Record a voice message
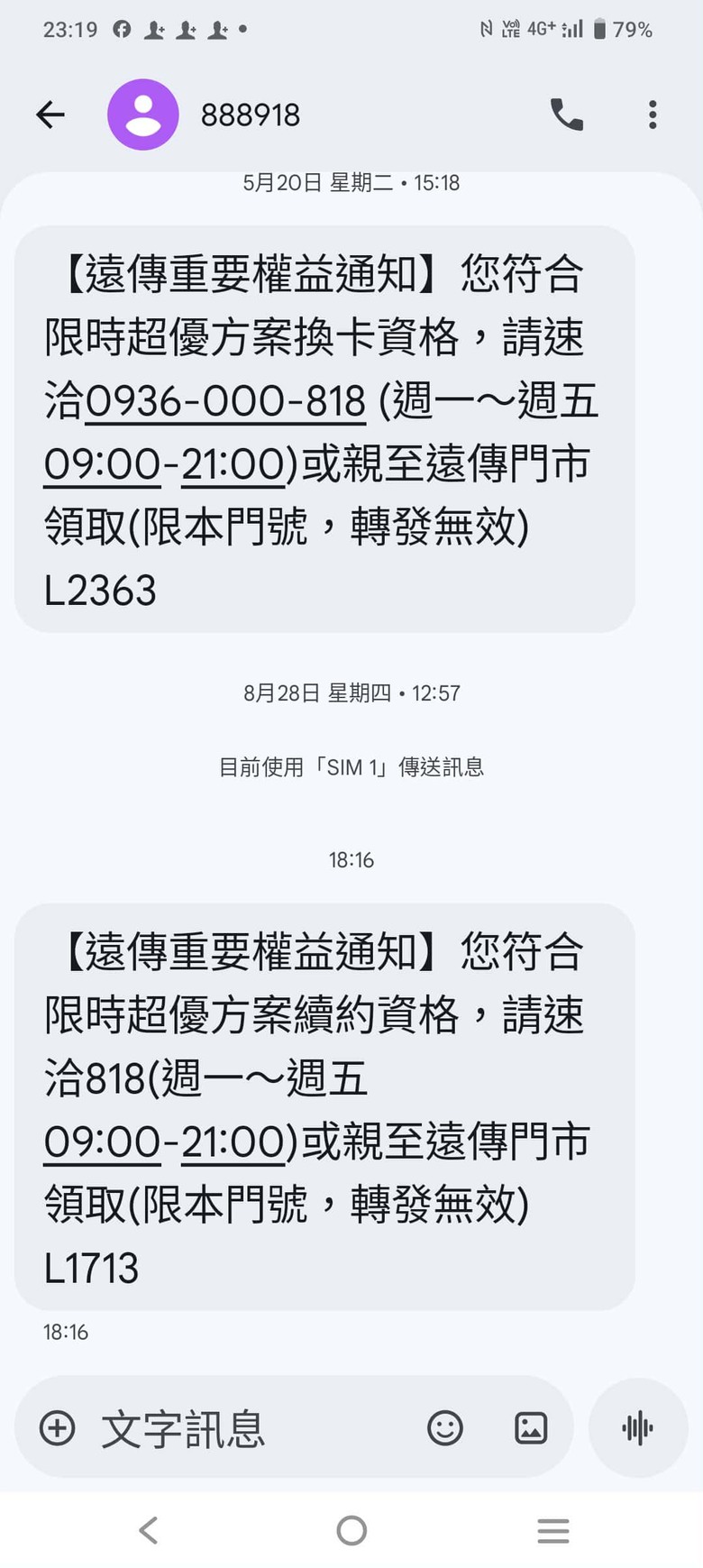 (x=638, y=1428)
